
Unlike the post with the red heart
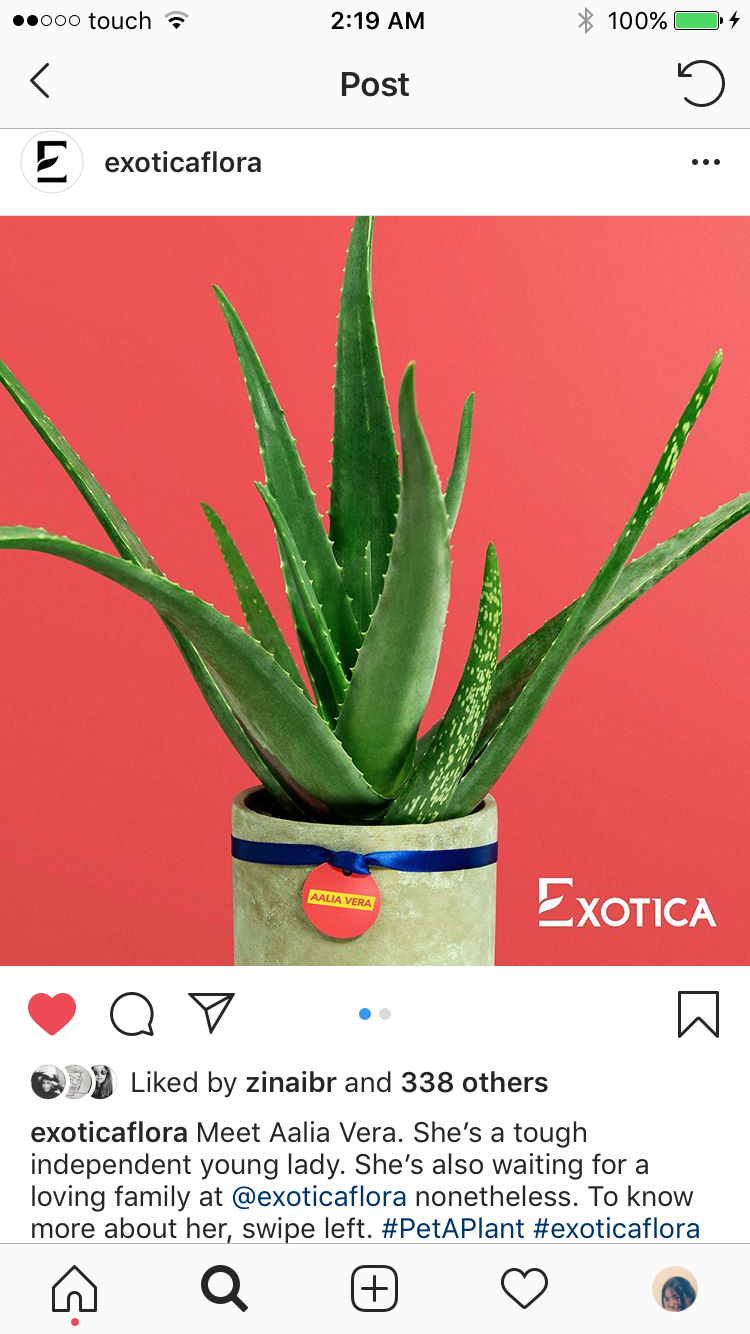click(52, 1014)
